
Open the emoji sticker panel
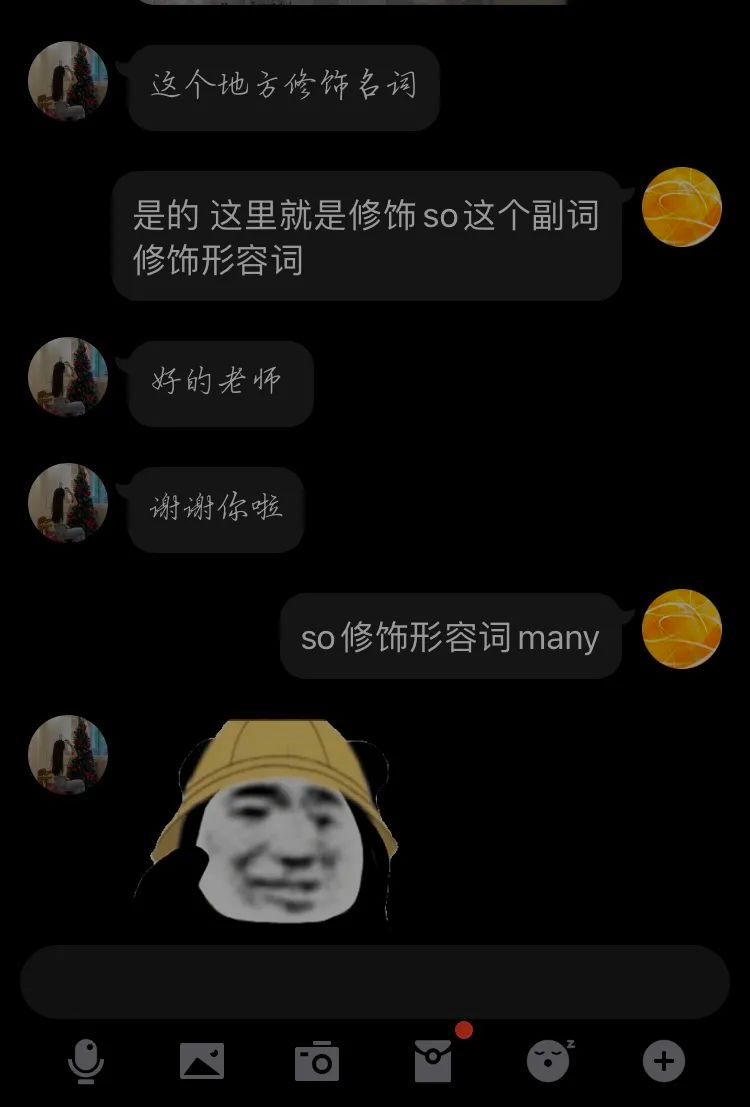548,1060
